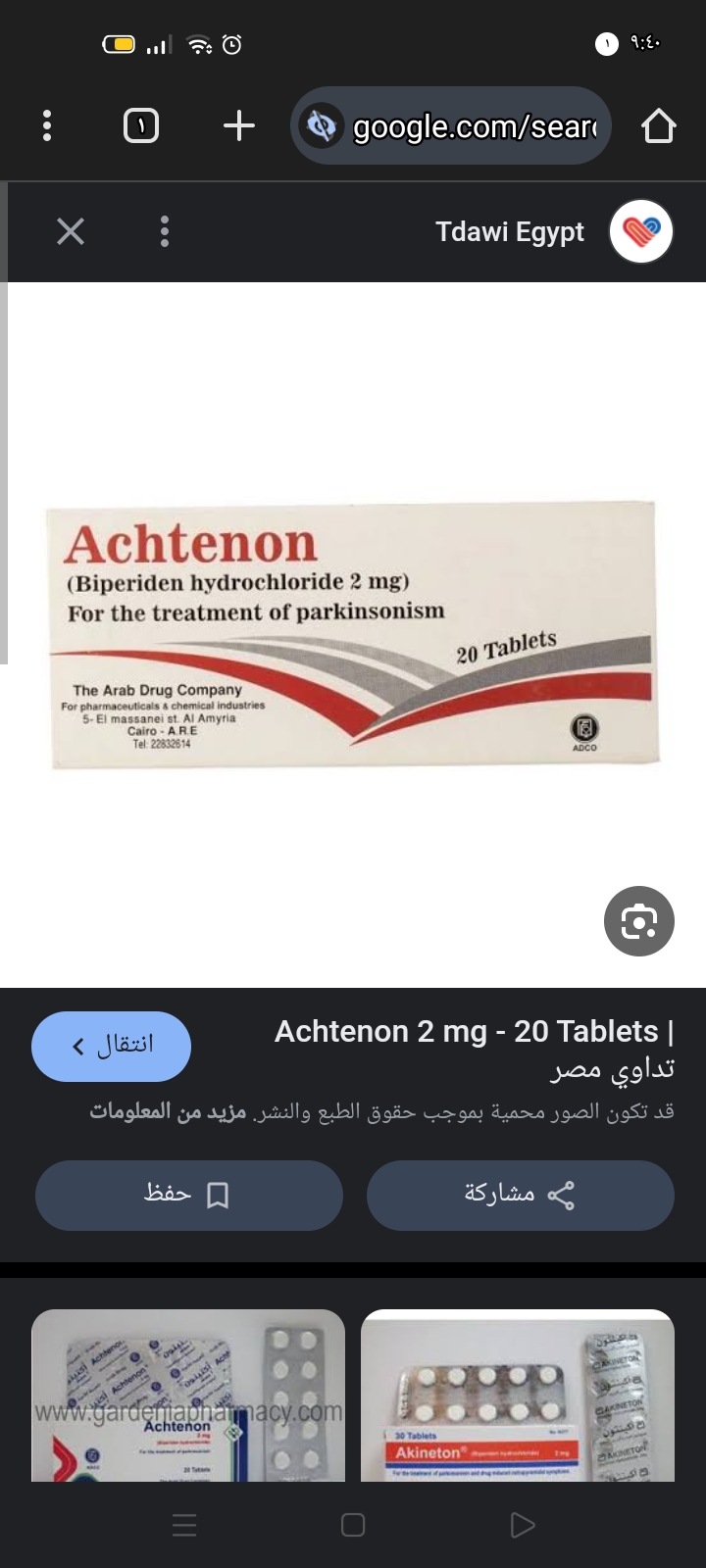Open the Achtenon product title link
The width and height of the screenshot is (706, 1568).
coord(474,1049)
